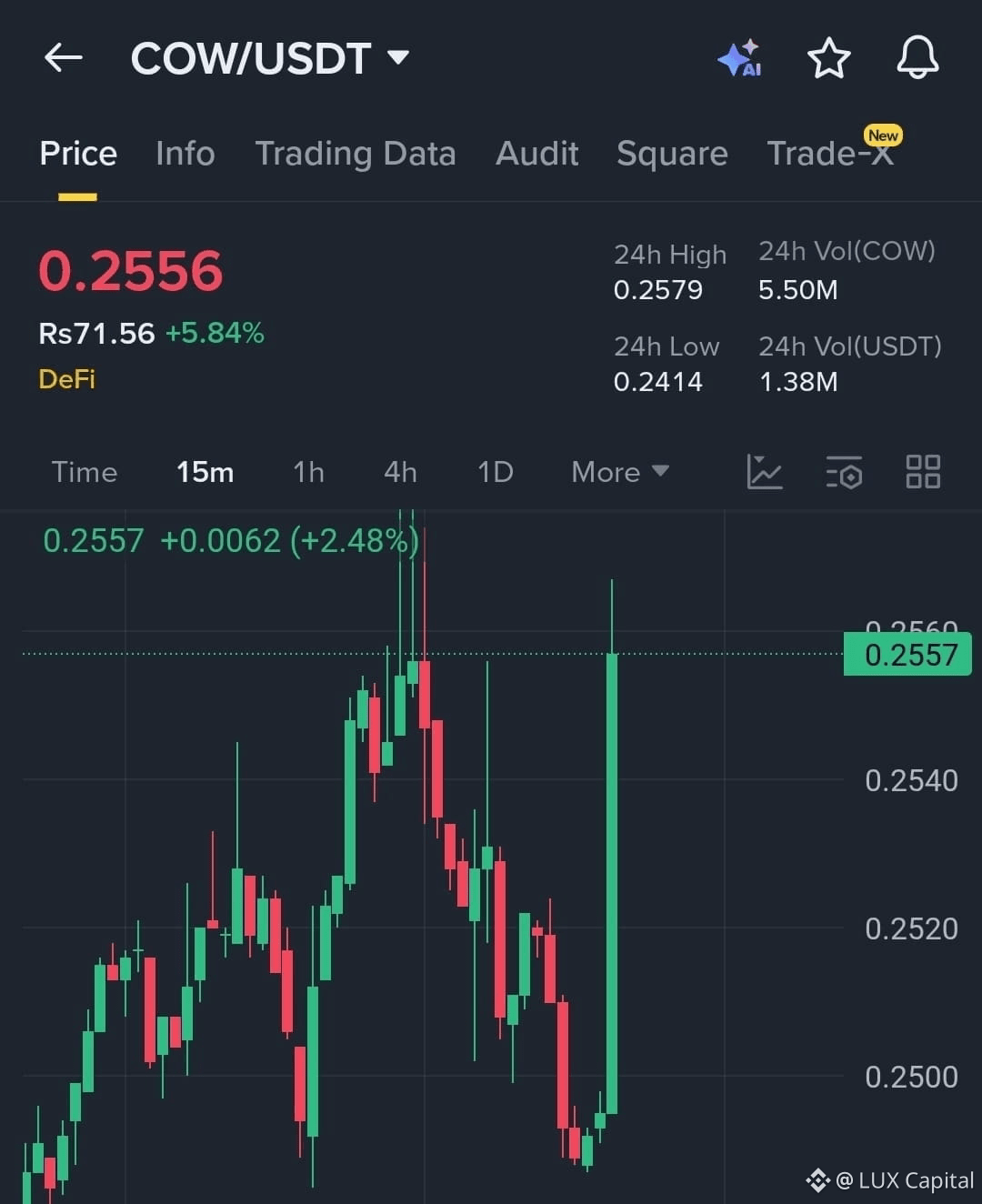View the Square community section

pyautogui.click(x=672, y=153)
